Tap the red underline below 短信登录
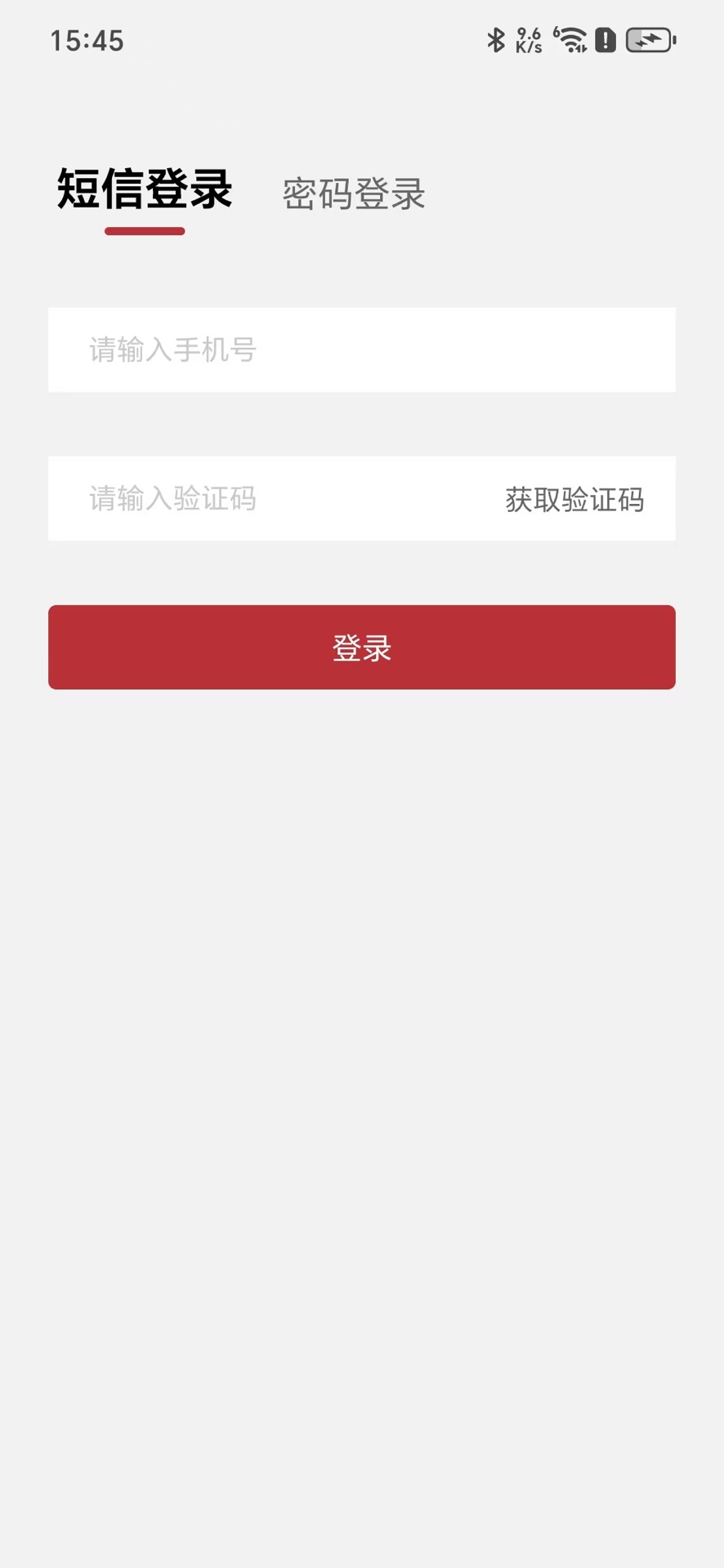 click(x=144, y=233)
